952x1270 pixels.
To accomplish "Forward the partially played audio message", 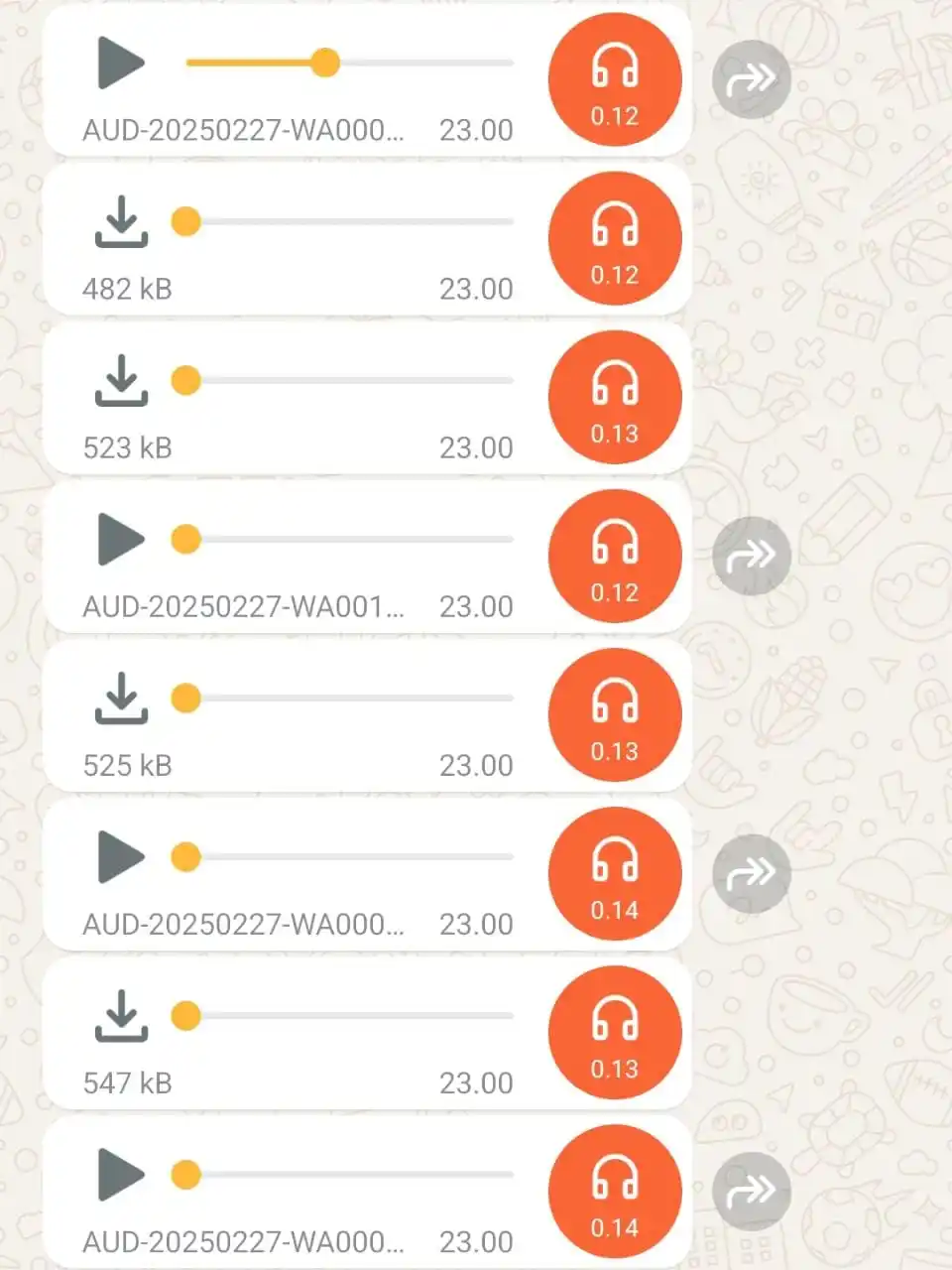I will pyautogui.click(x=751, y=79).
